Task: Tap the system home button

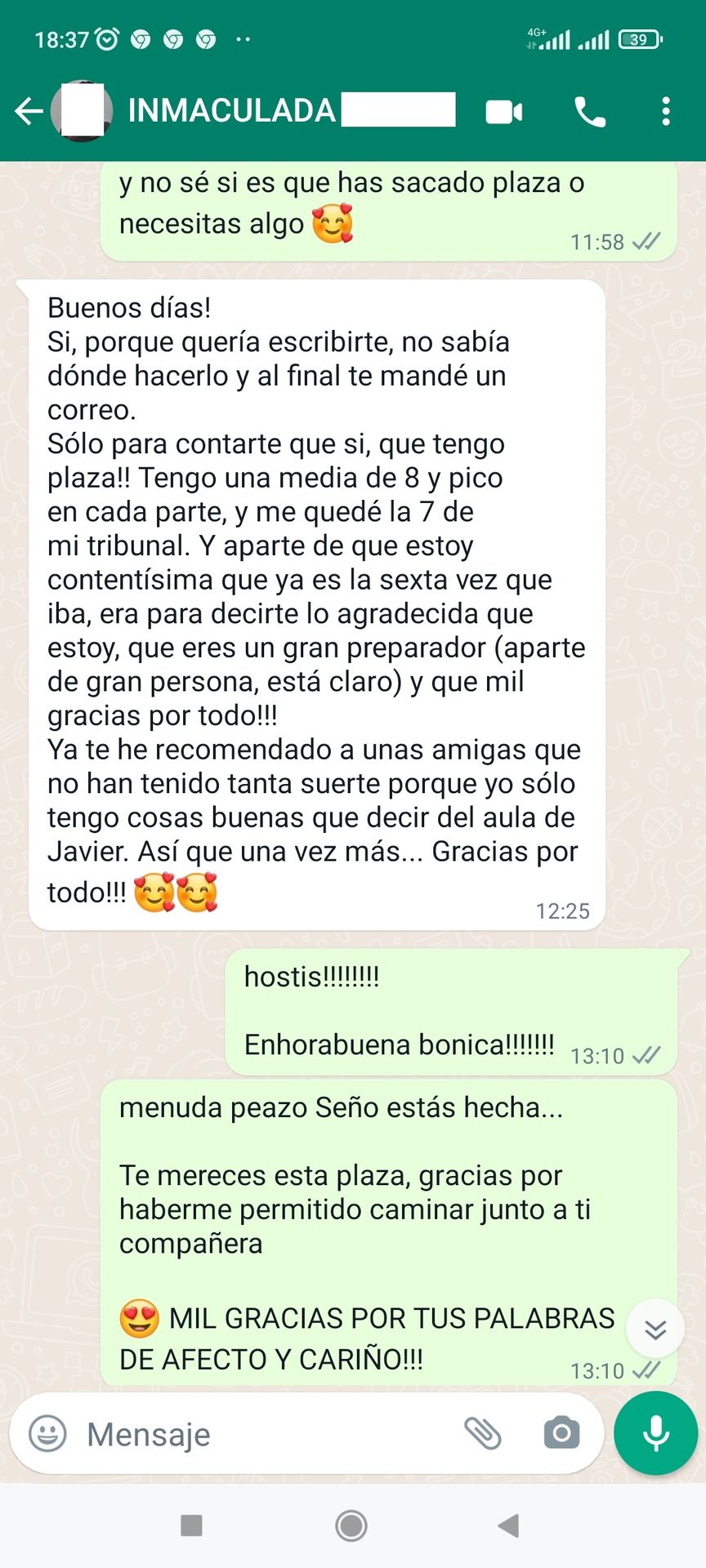Action: [x=351, y=1525]
